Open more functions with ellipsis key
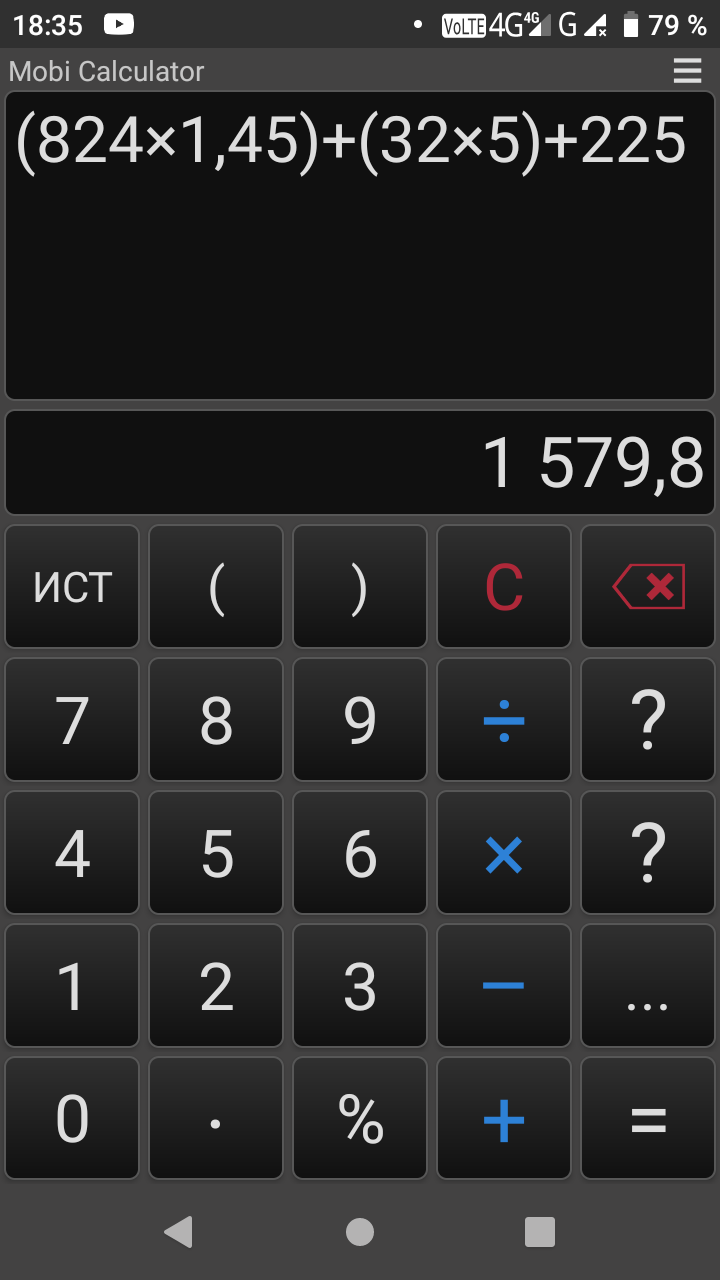The height and width of the screenshot is (1280, 720). pos(648,986)
